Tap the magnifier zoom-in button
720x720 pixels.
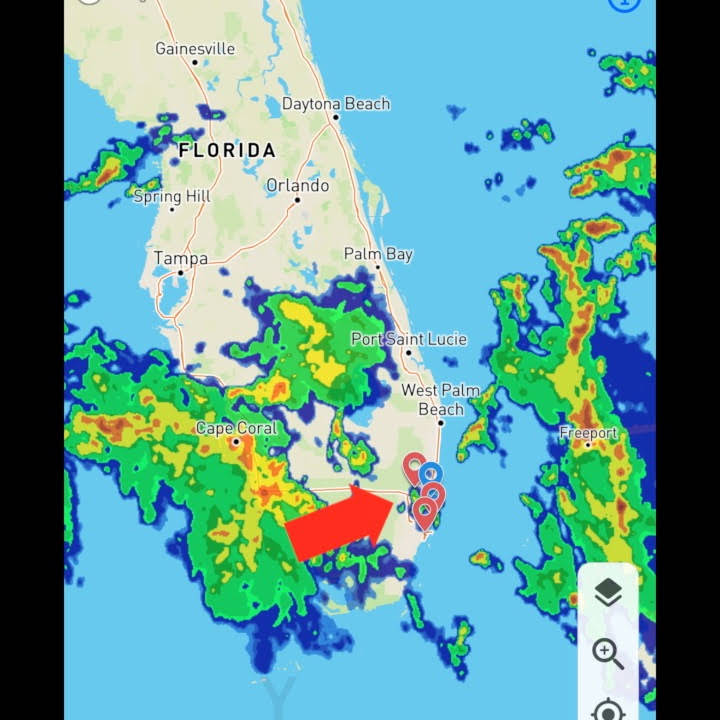(608, 653)
